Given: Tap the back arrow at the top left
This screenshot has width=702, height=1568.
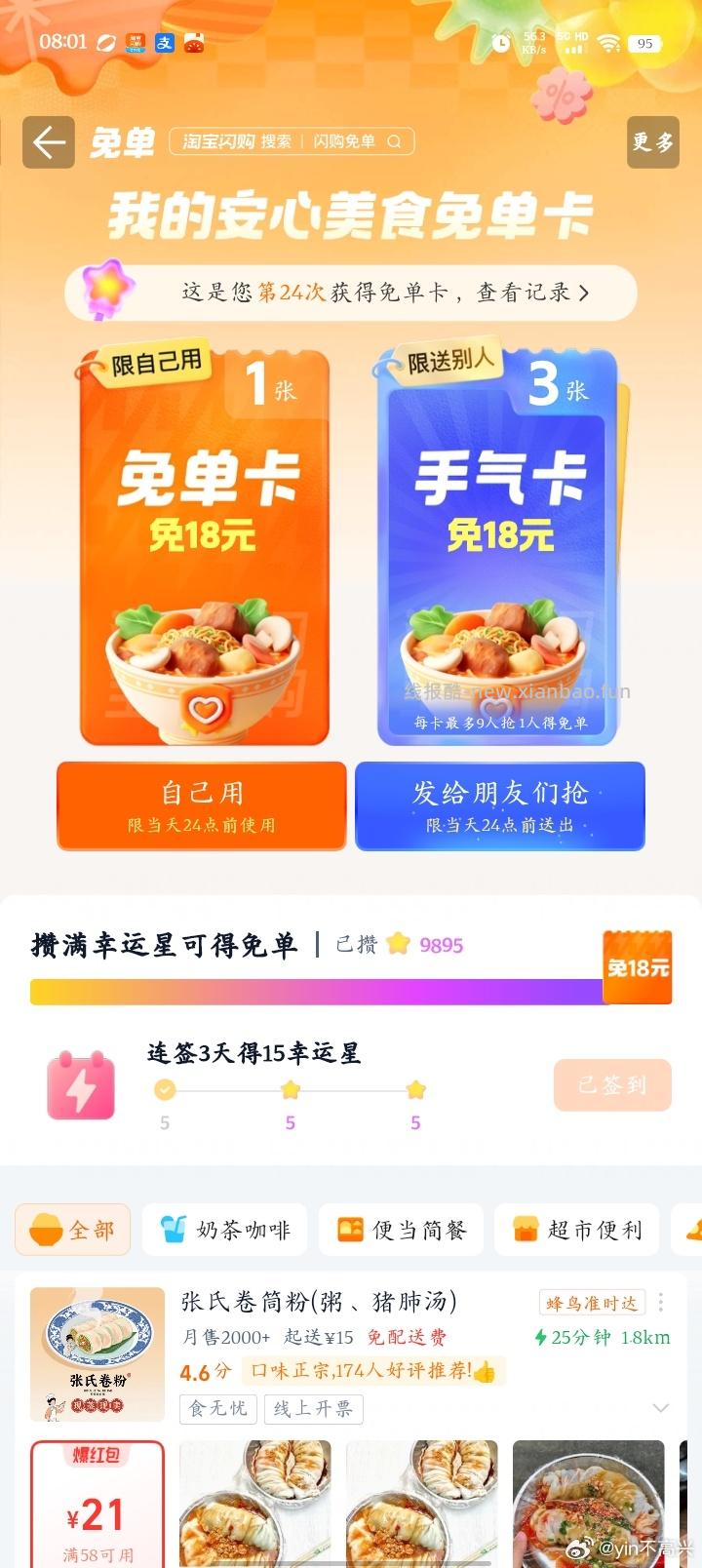Looking at the screenshot, I should [x=48, y=142].
